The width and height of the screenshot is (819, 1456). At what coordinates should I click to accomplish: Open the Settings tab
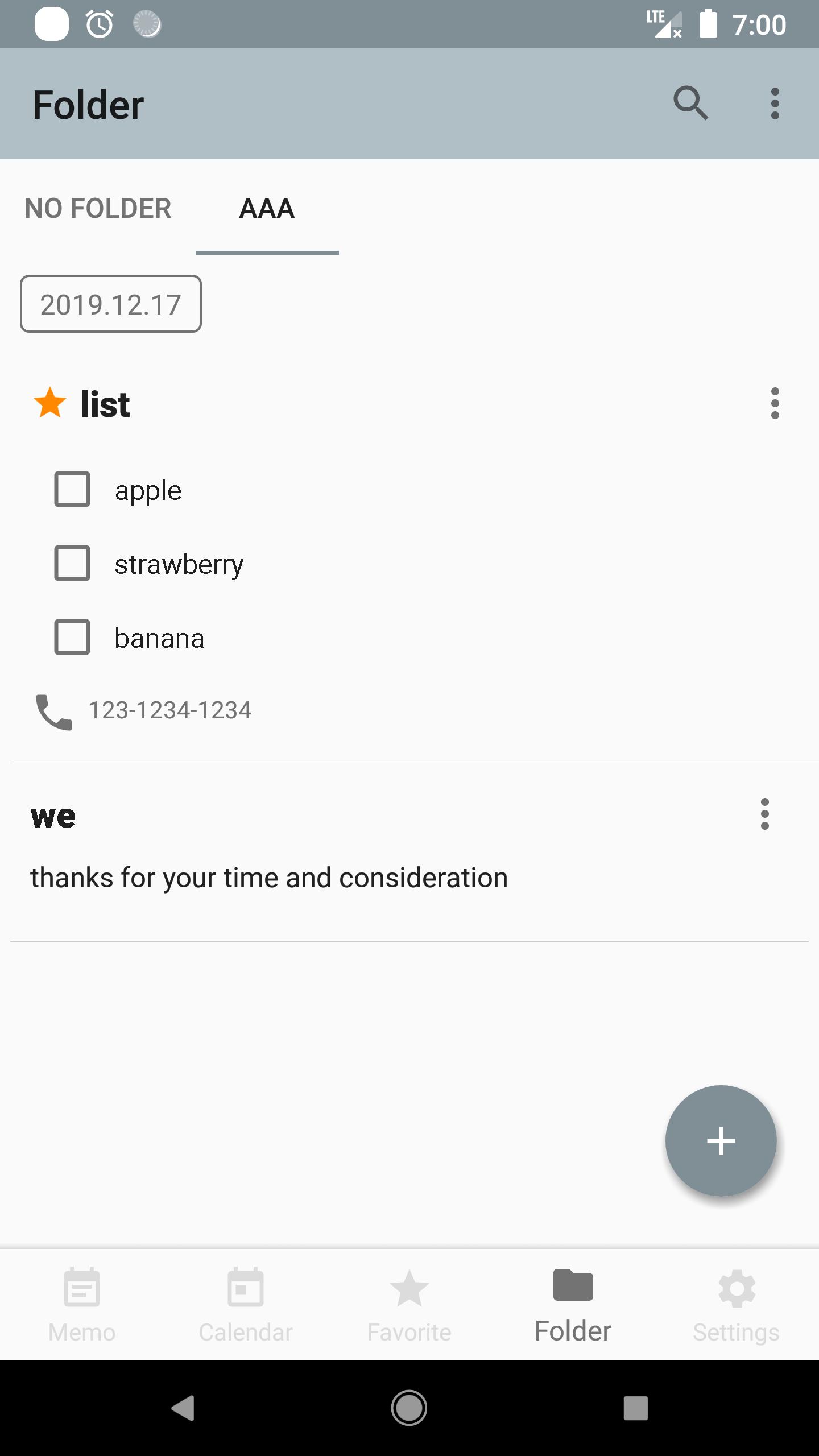(x=737, y=1305)
